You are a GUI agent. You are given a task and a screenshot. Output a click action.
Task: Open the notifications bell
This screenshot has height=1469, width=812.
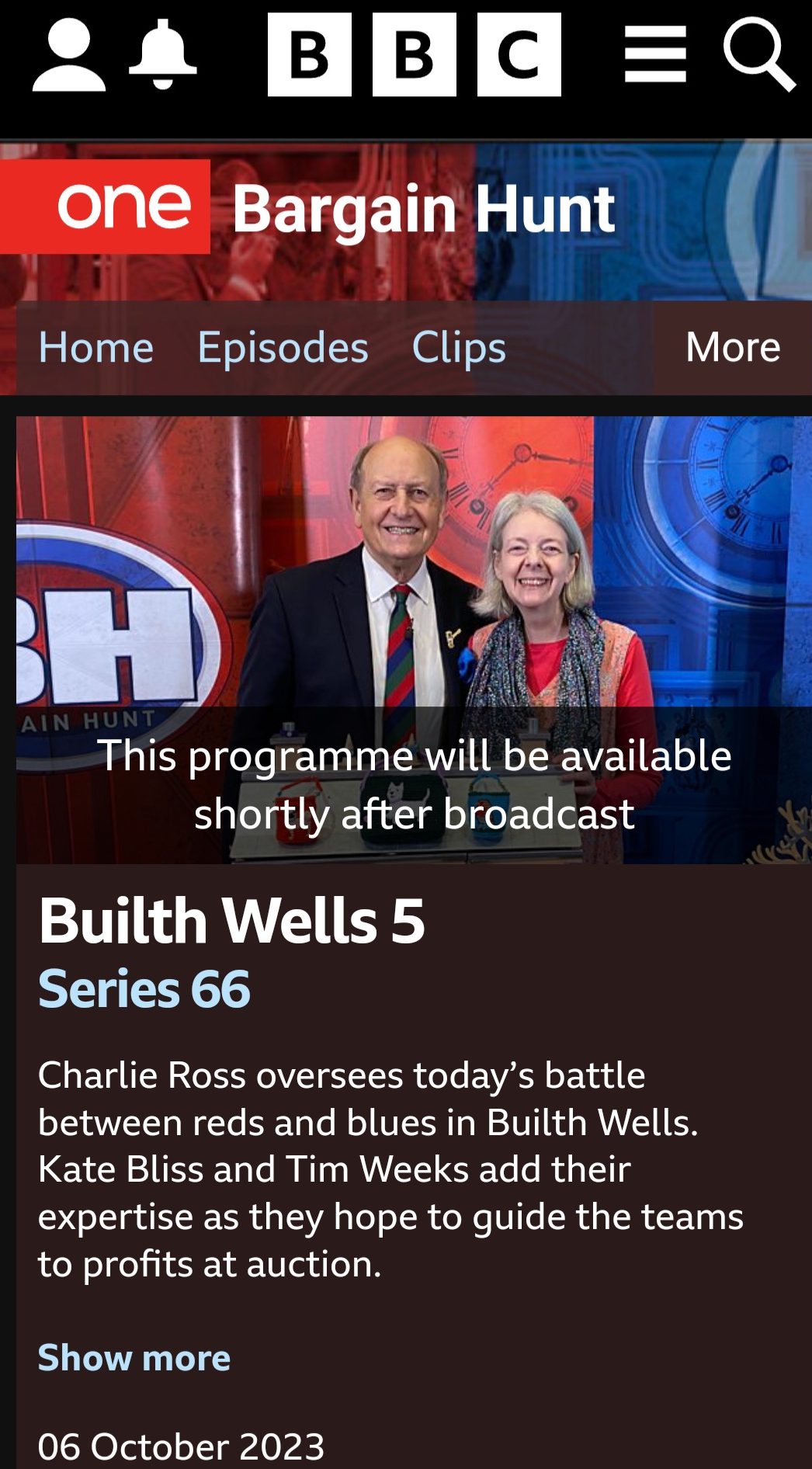coord(162,55)
